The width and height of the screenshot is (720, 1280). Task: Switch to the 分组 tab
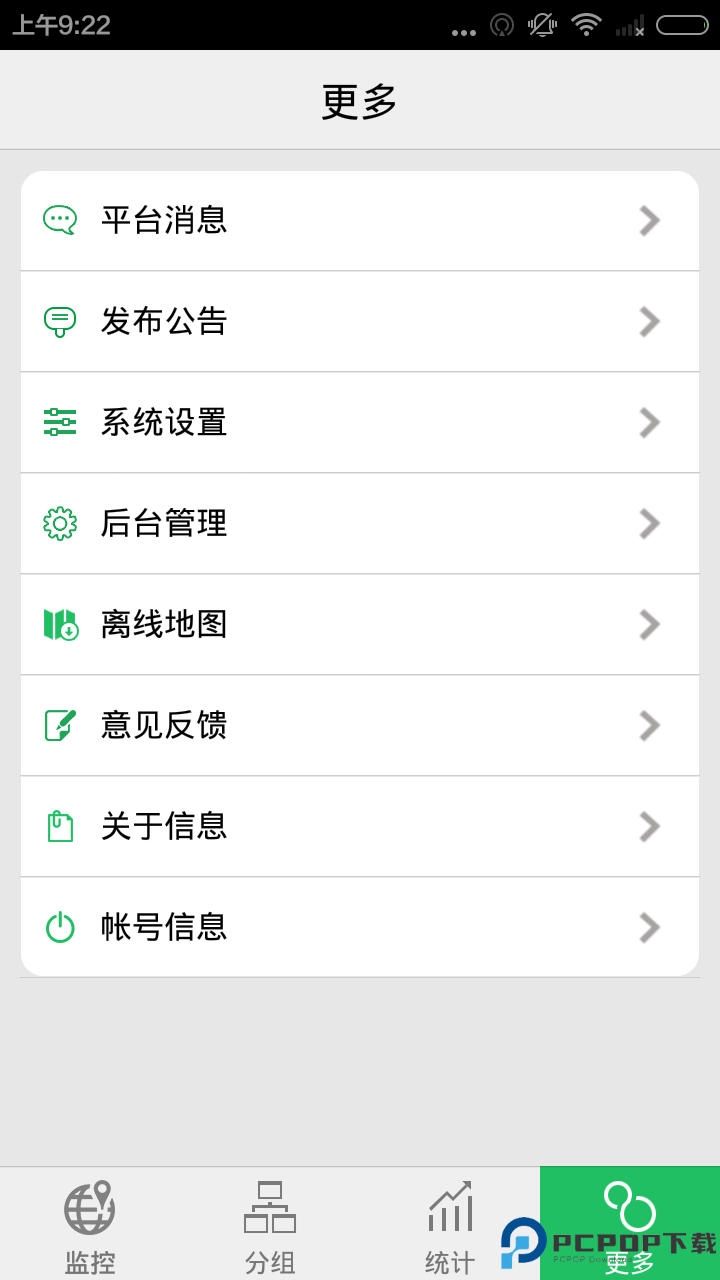pyautogui.click(x=270, y=1224)
